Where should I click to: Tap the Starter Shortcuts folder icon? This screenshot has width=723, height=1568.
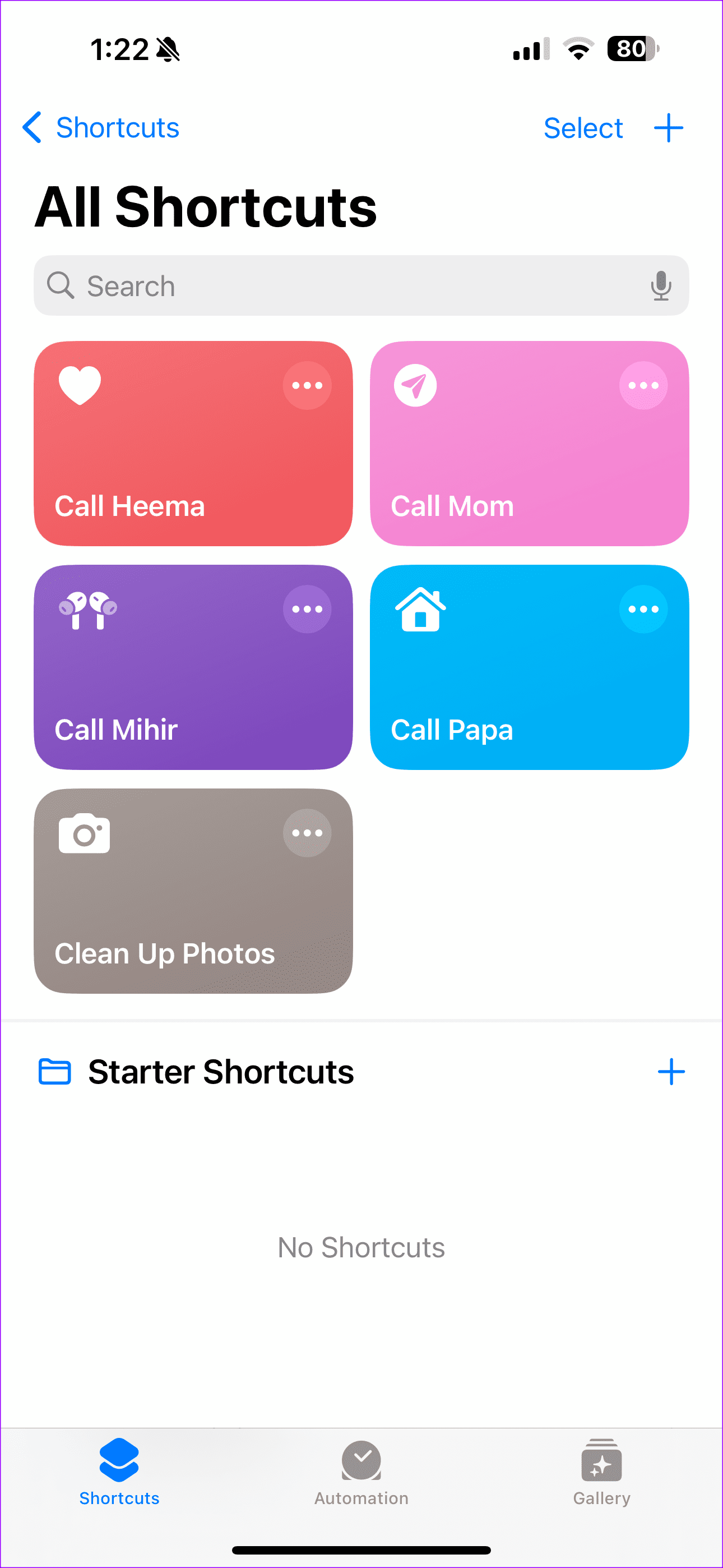point(54,1071)
